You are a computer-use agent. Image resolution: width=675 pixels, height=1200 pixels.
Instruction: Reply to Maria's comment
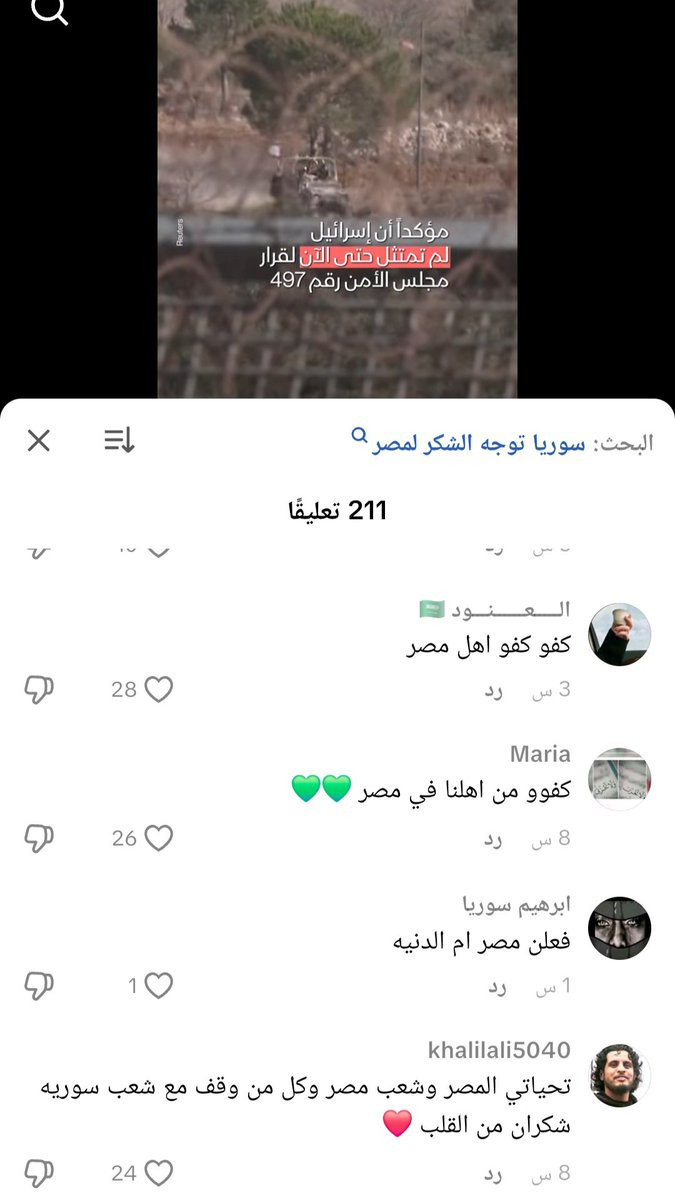494,838
